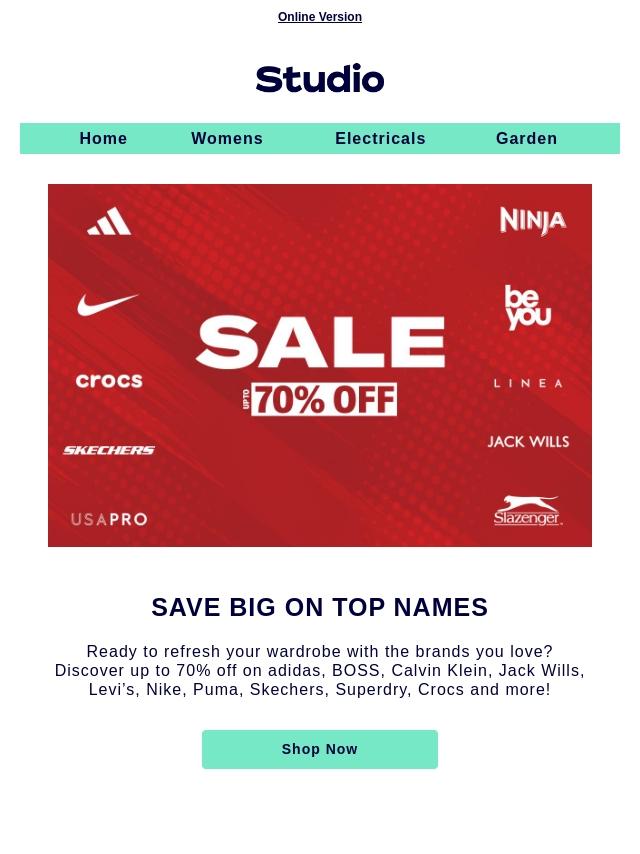Open the Womens category
Screen dimensions: 640x854
coord(227,139)
